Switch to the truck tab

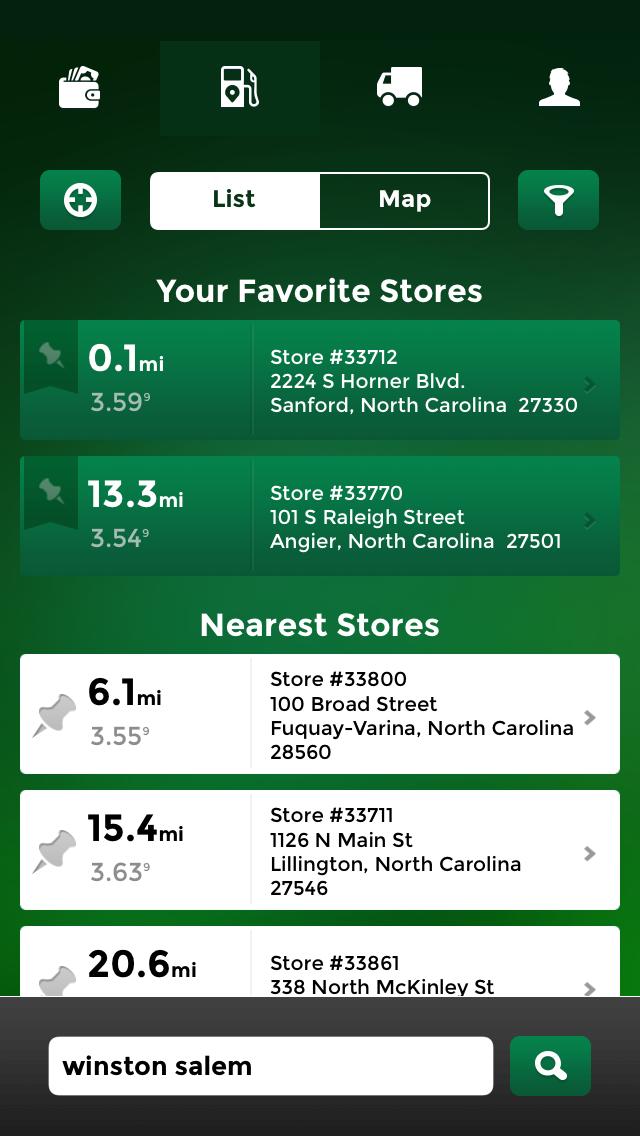[x=399, y=87]
